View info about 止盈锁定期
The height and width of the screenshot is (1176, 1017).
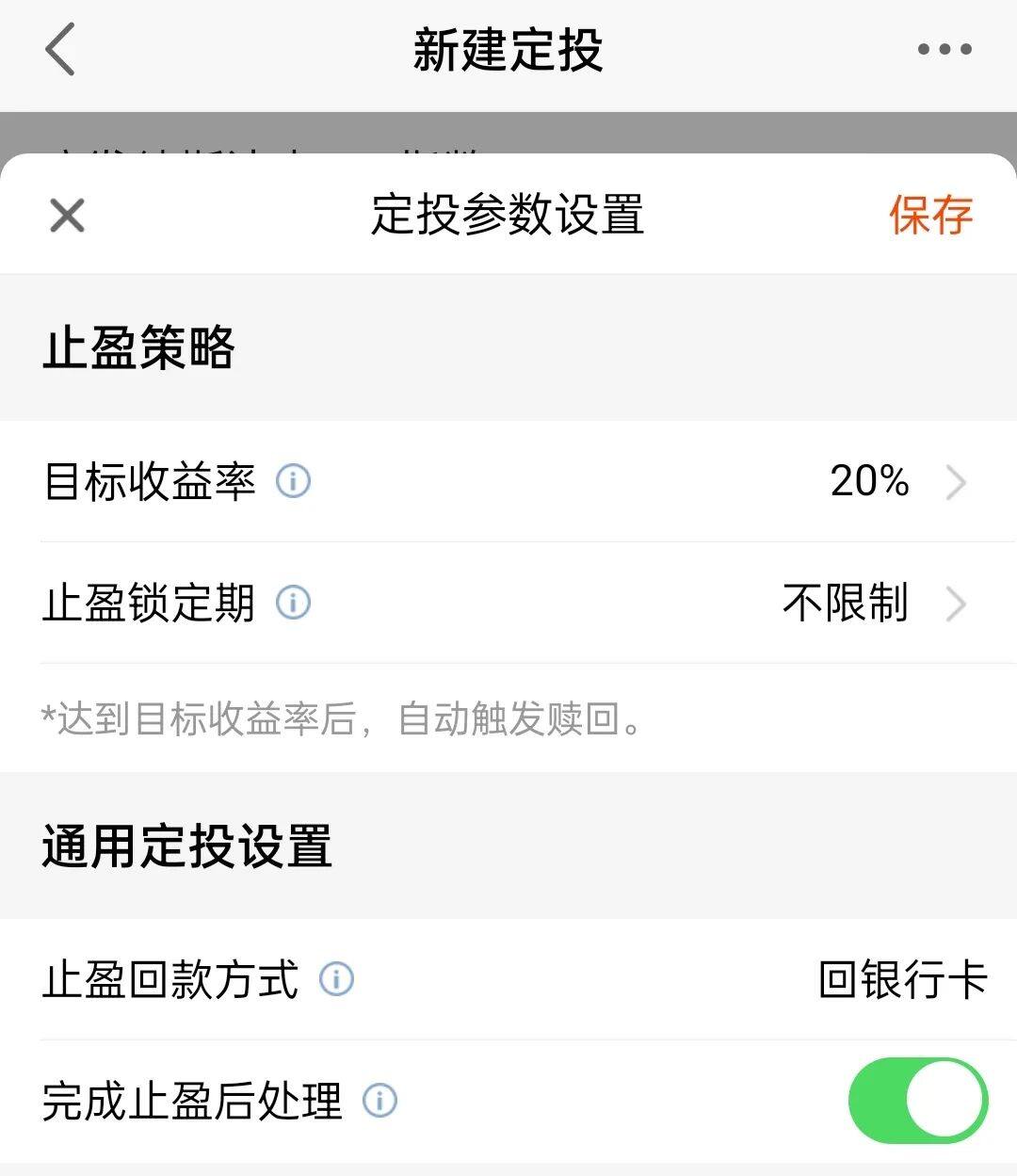click(x=293, y=603)
